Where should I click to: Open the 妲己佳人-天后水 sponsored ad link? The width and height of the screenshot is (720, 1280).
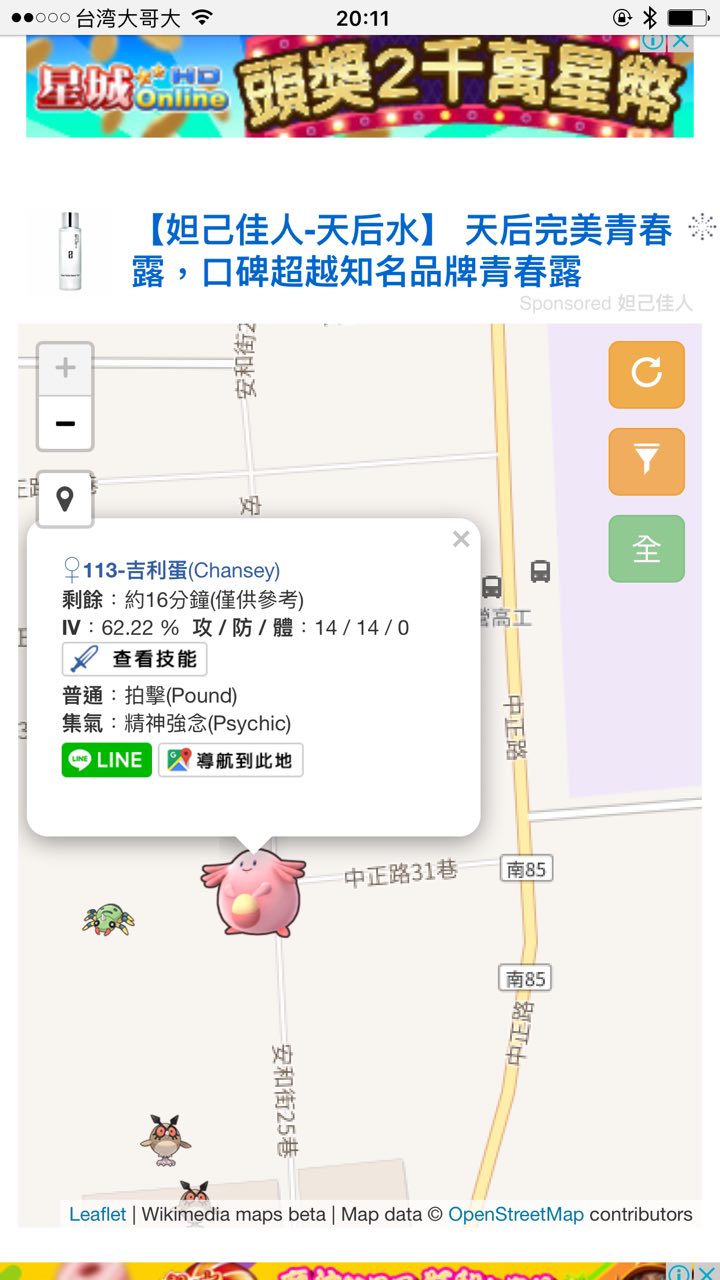(401, 251)
